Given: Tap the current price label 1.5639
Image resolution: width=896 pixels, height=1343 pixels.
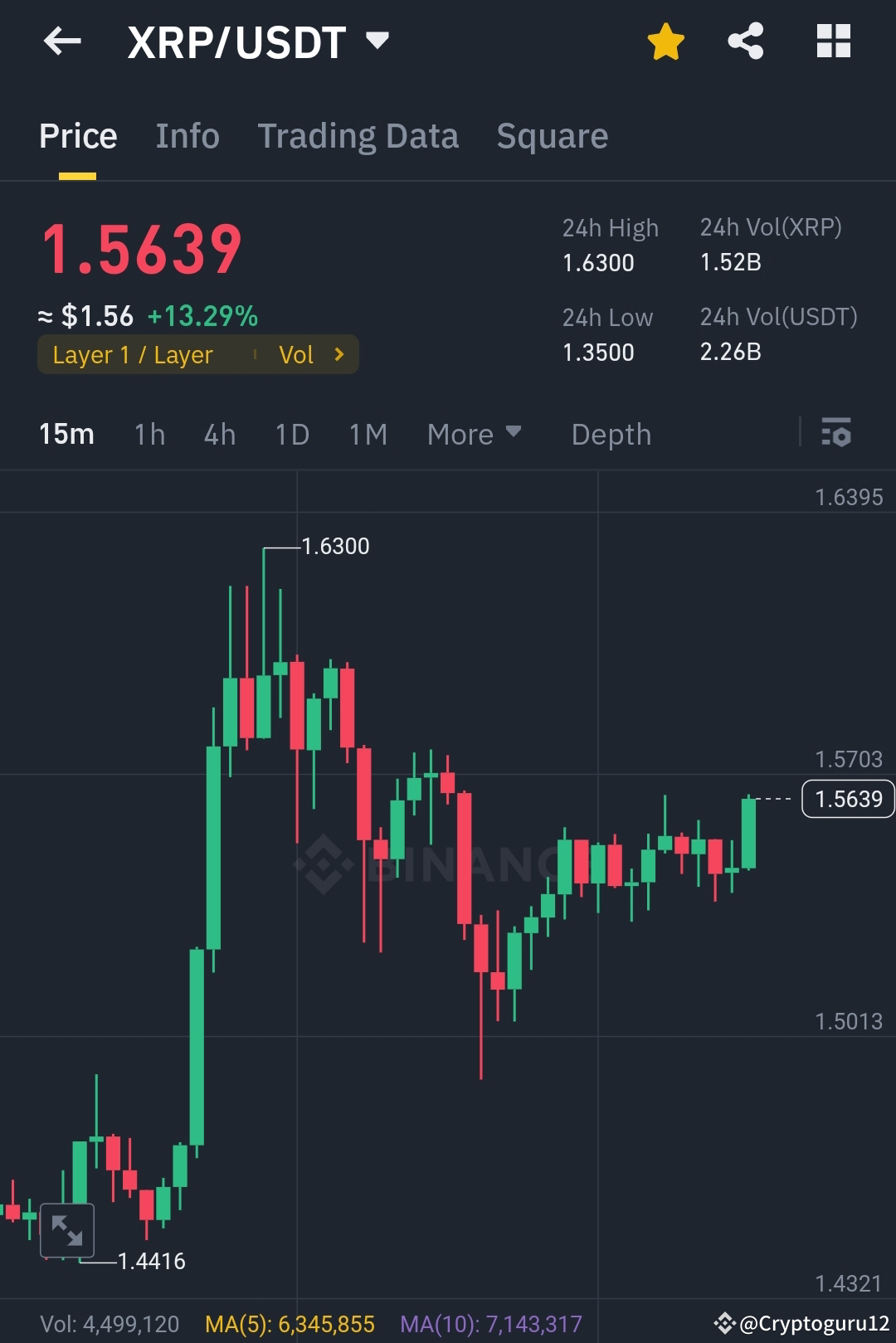Looking at the screenshot, I should [846, 799].
